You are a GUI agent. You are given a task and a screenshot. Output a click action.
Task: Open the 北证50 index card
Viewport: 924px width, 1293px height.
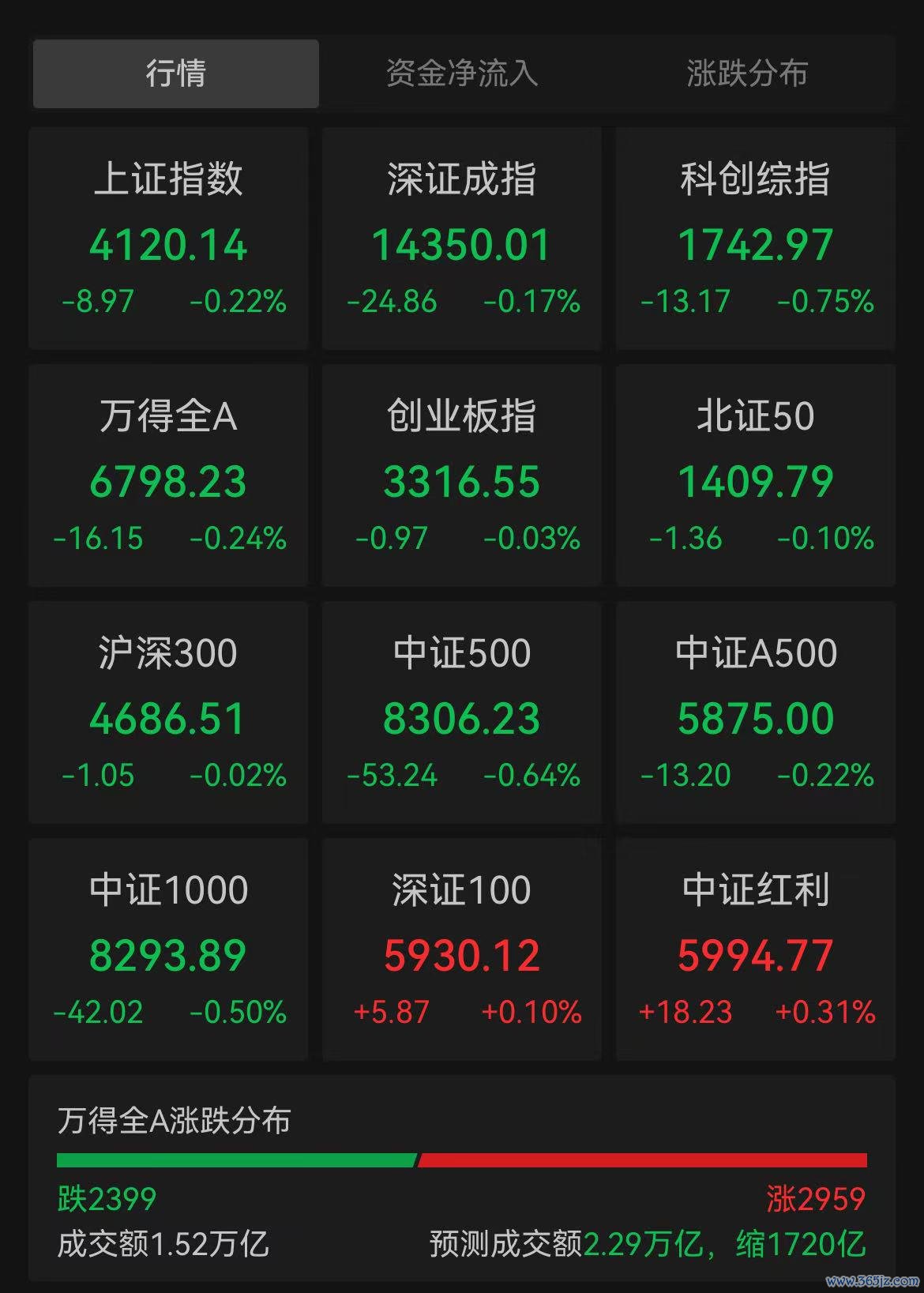pos(756,475)
